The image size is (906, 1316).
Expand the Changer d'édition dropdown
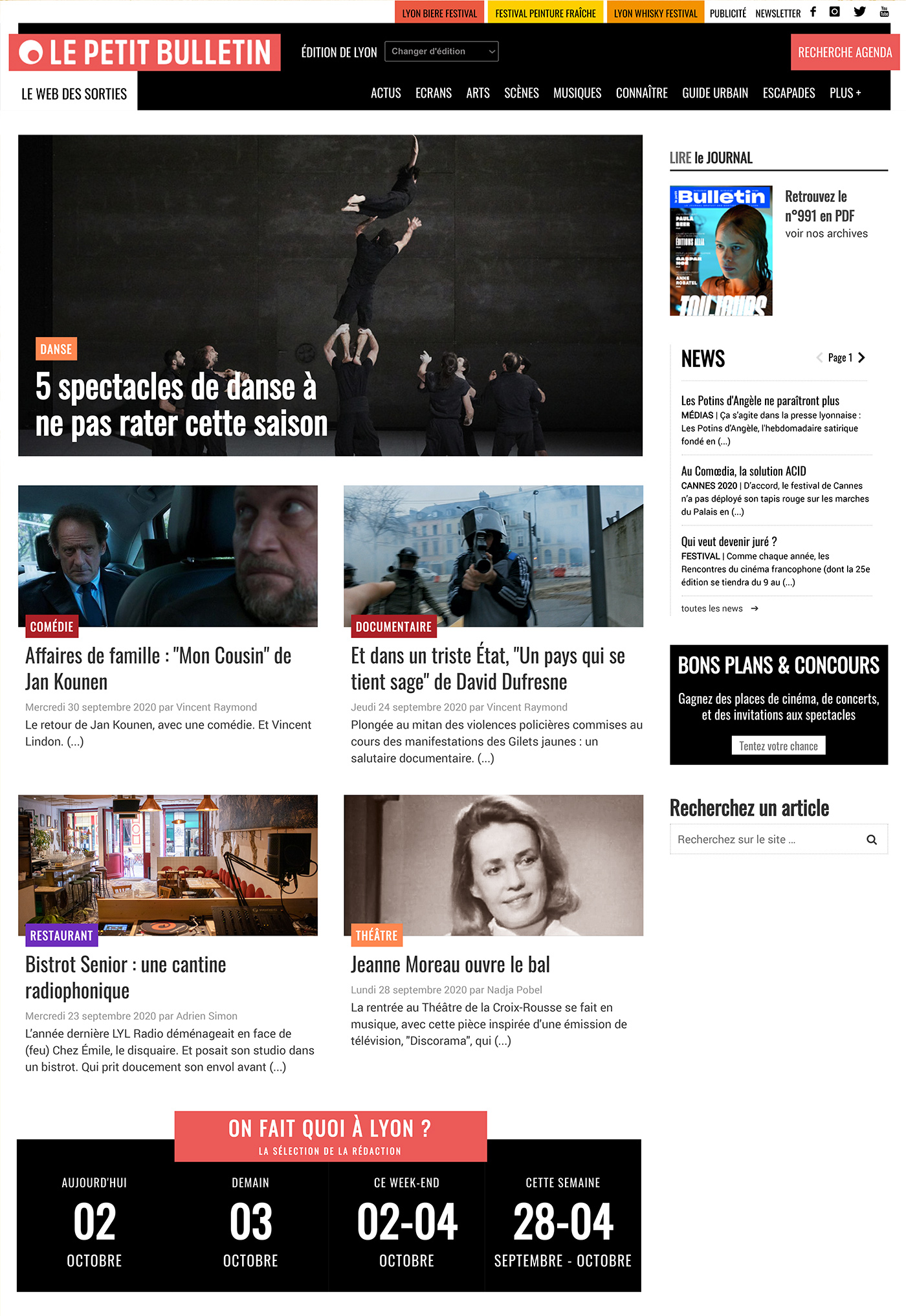(441, 52)
